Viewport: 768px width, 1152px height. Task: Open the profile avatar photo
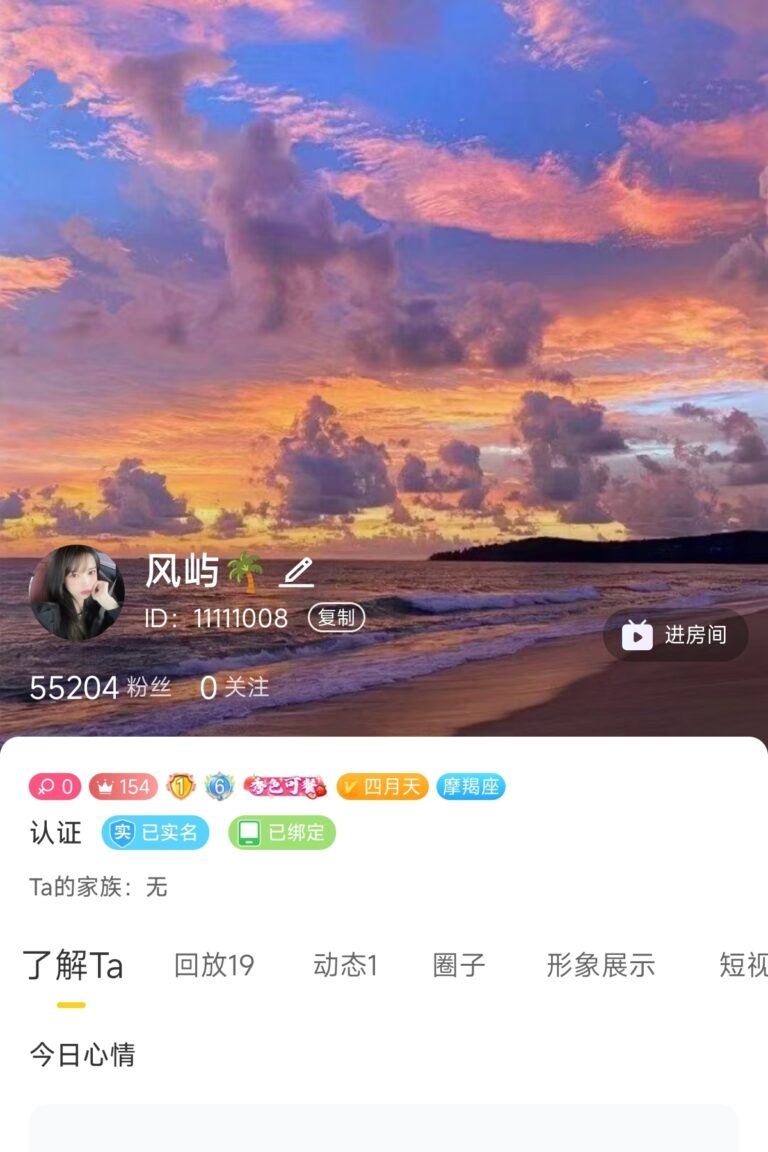coord(77,592)
